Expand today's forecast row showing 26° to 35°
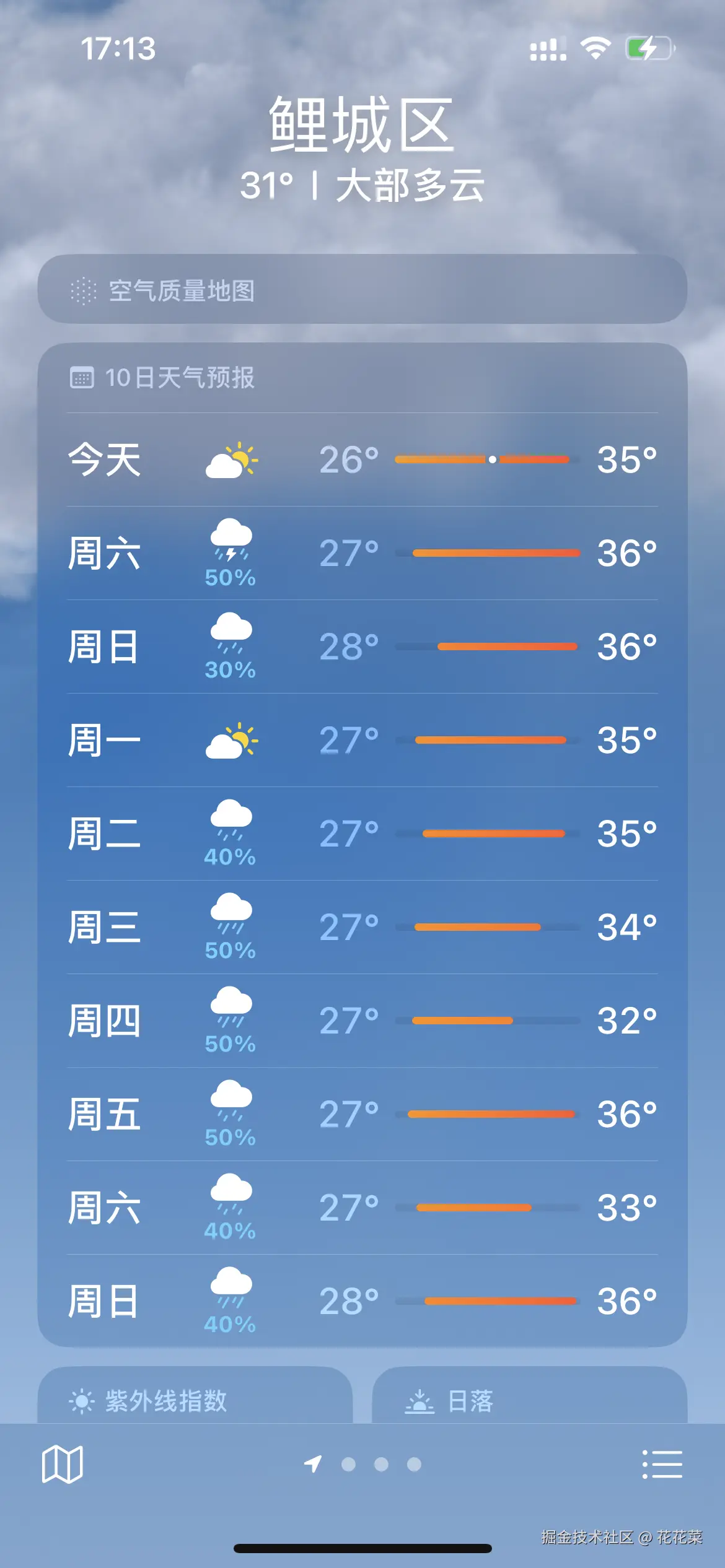Image resolution: width=725 pixels, height=1568 pixels. 362,460
